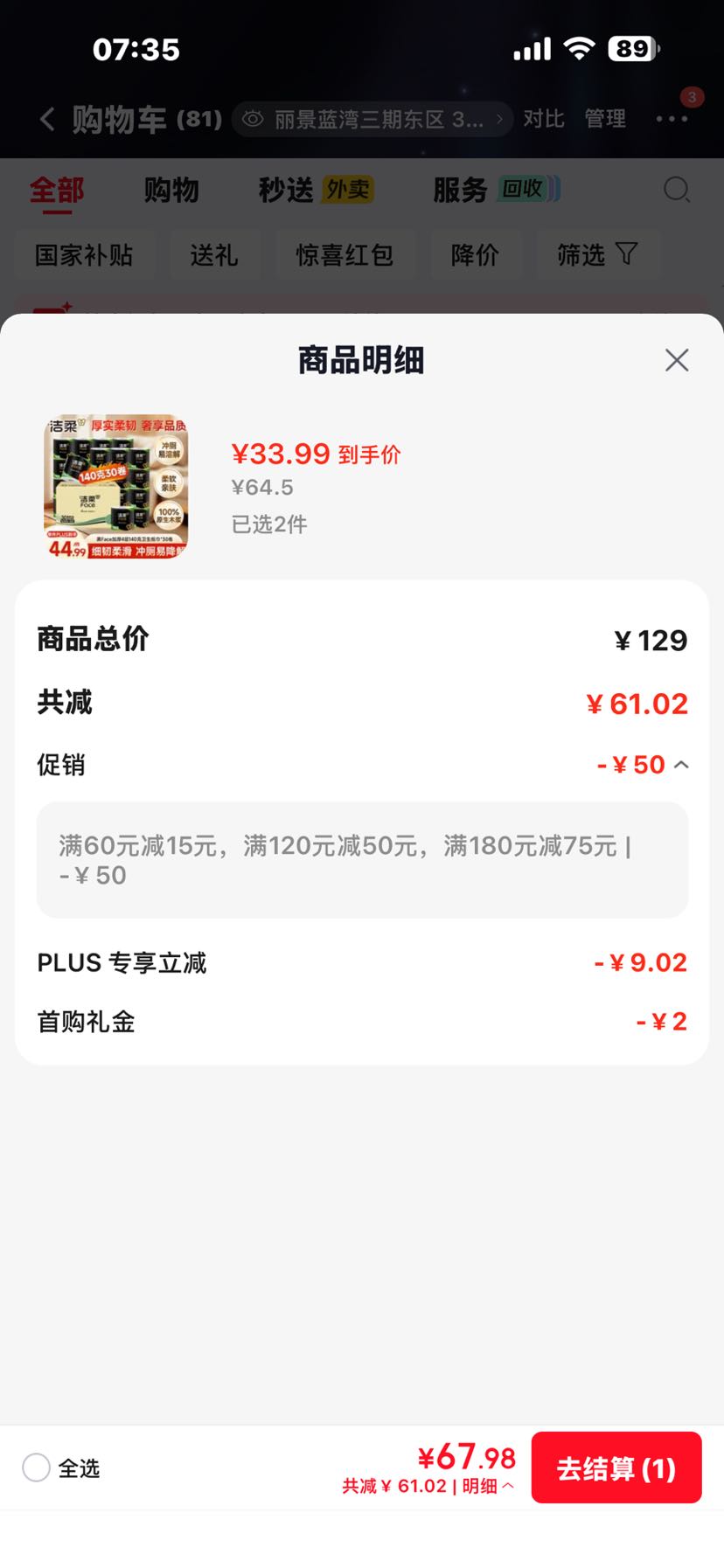Image resolution: width=724 pixels, height=1568 pixels.
Task: Select the 国家补贴 filter chip
Action: click(84, 255)
